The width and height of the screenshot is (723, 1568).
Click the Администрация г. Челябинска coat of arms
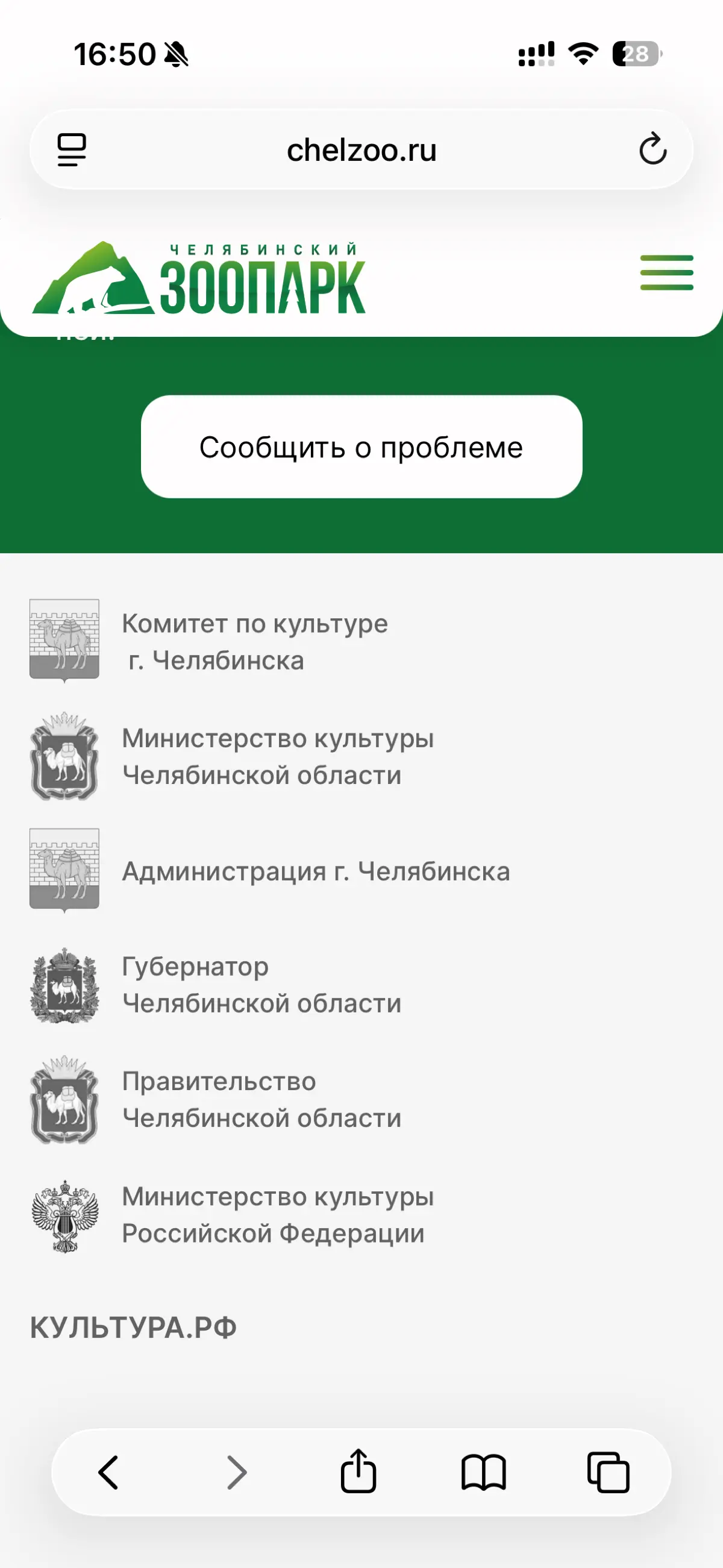point(64,870)
